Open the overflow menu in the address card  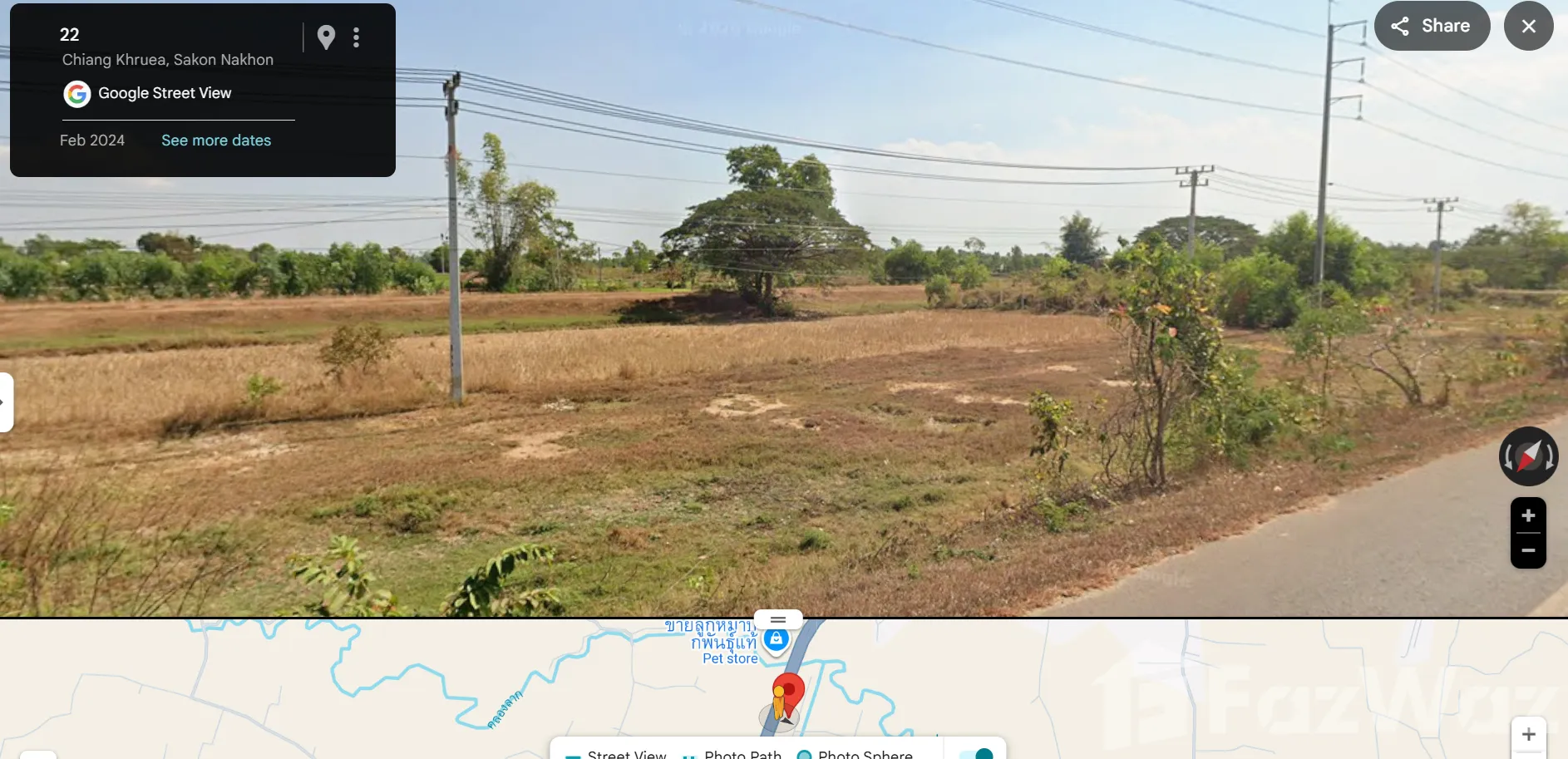point(356,37)
